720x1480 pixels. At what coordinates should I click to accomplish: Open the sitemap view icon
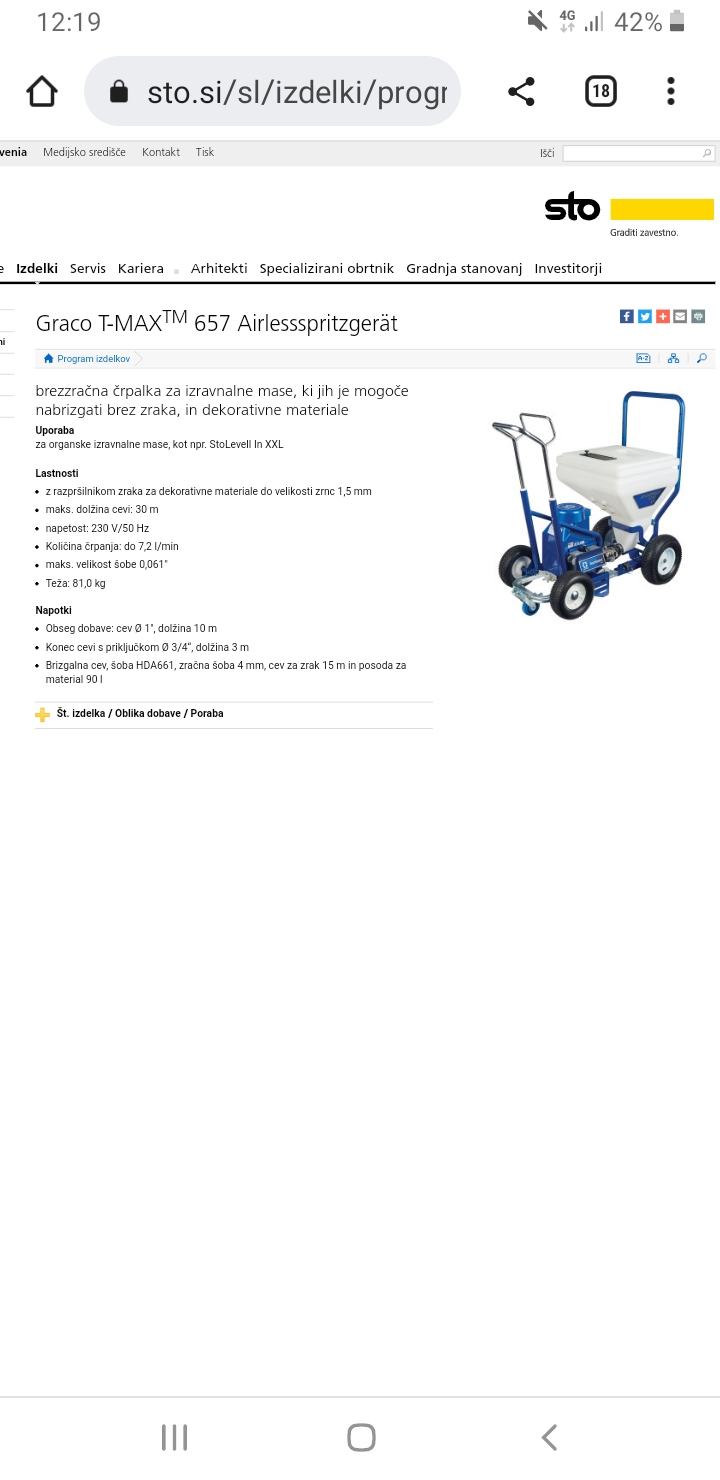coord(673,358)
